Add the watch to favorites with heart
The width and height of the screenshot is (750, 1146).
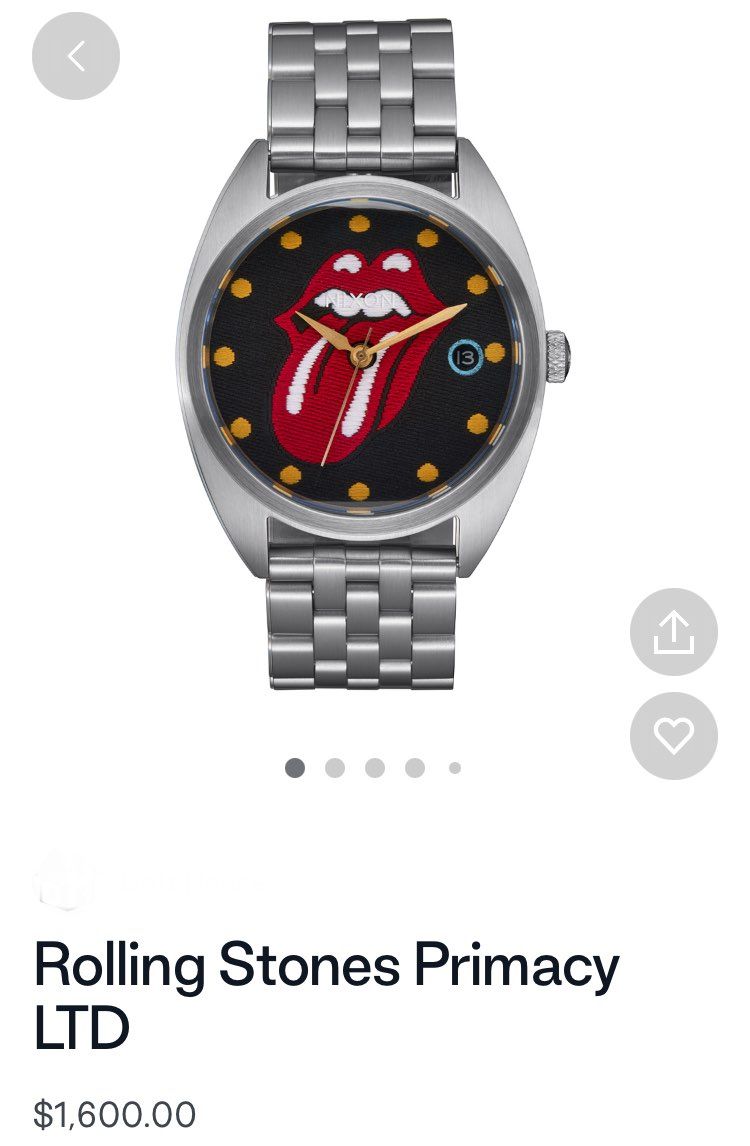pyautogui.click(x=673, y=736)
